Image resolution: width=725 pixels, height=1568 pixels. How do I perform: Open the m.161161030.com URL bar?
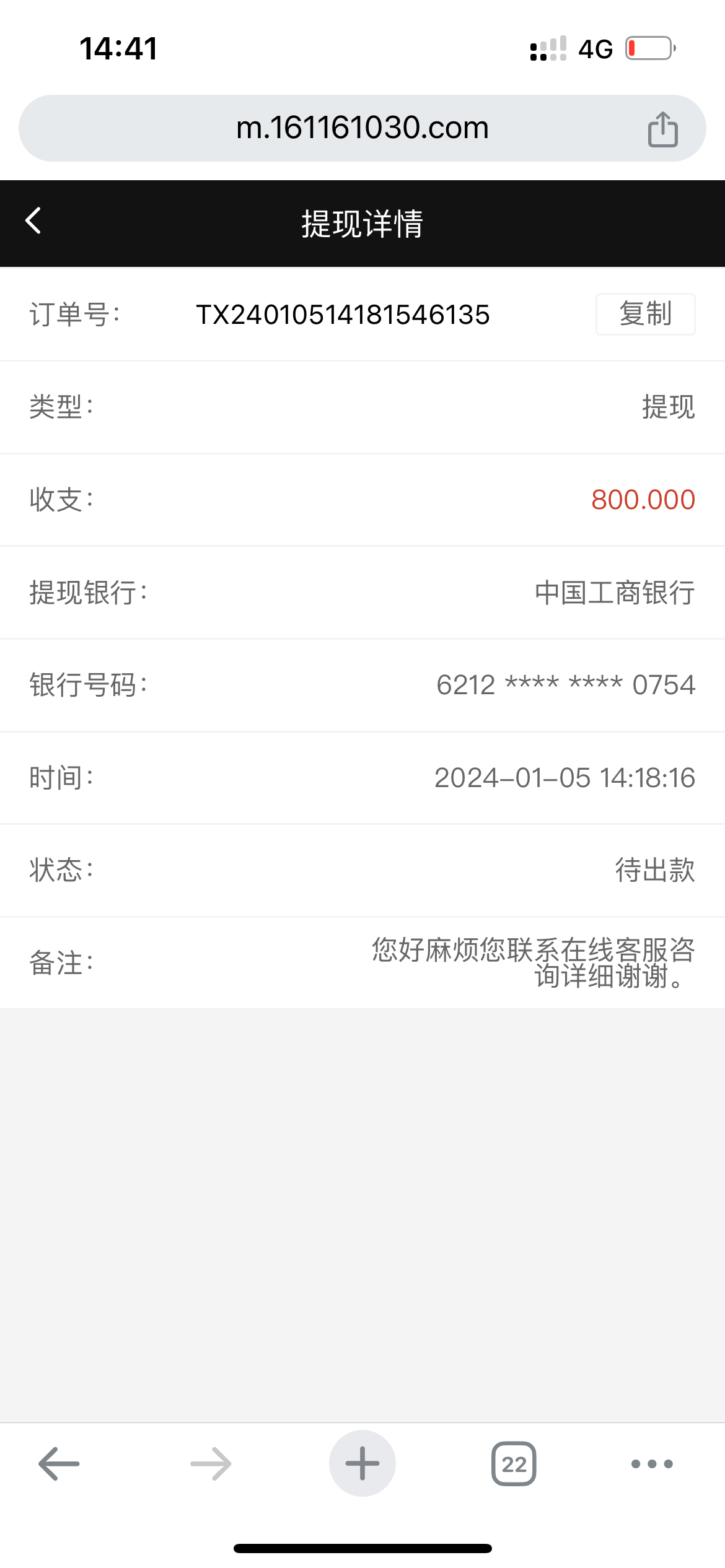coord(362,128)
